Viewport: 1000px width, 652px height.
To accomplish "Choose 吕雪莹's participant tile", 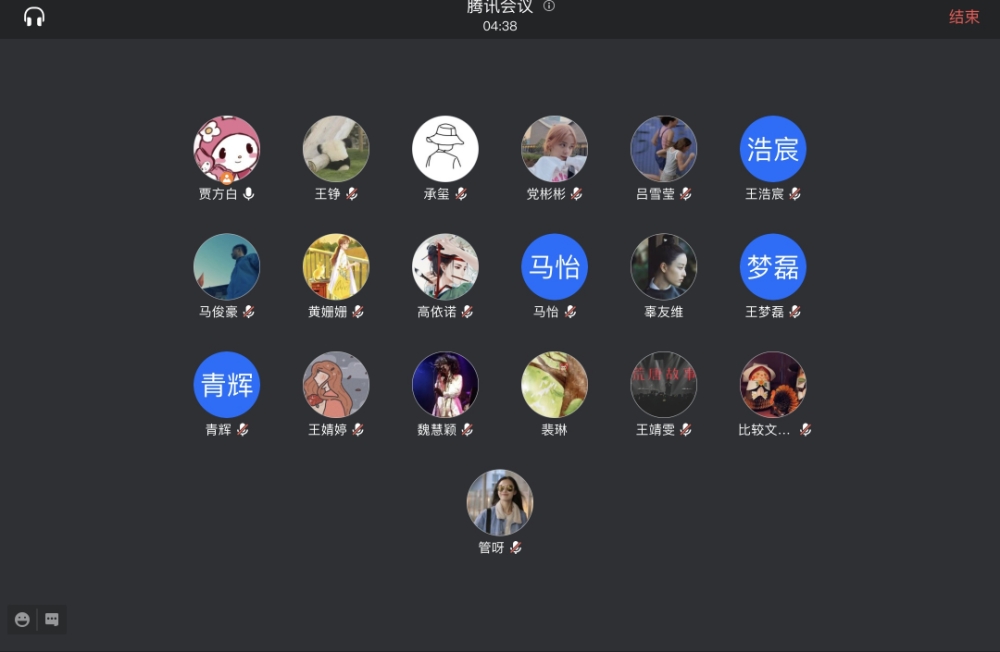I will 663,149.
